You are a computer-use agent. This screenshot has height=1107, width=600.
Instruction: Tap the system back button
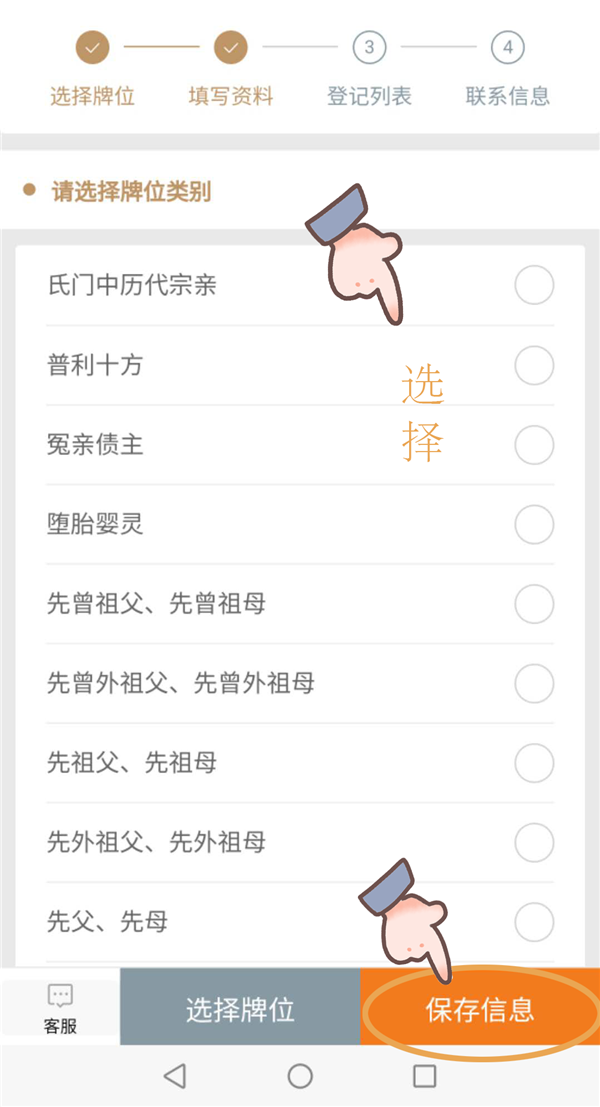click(x=175, y=1076)
